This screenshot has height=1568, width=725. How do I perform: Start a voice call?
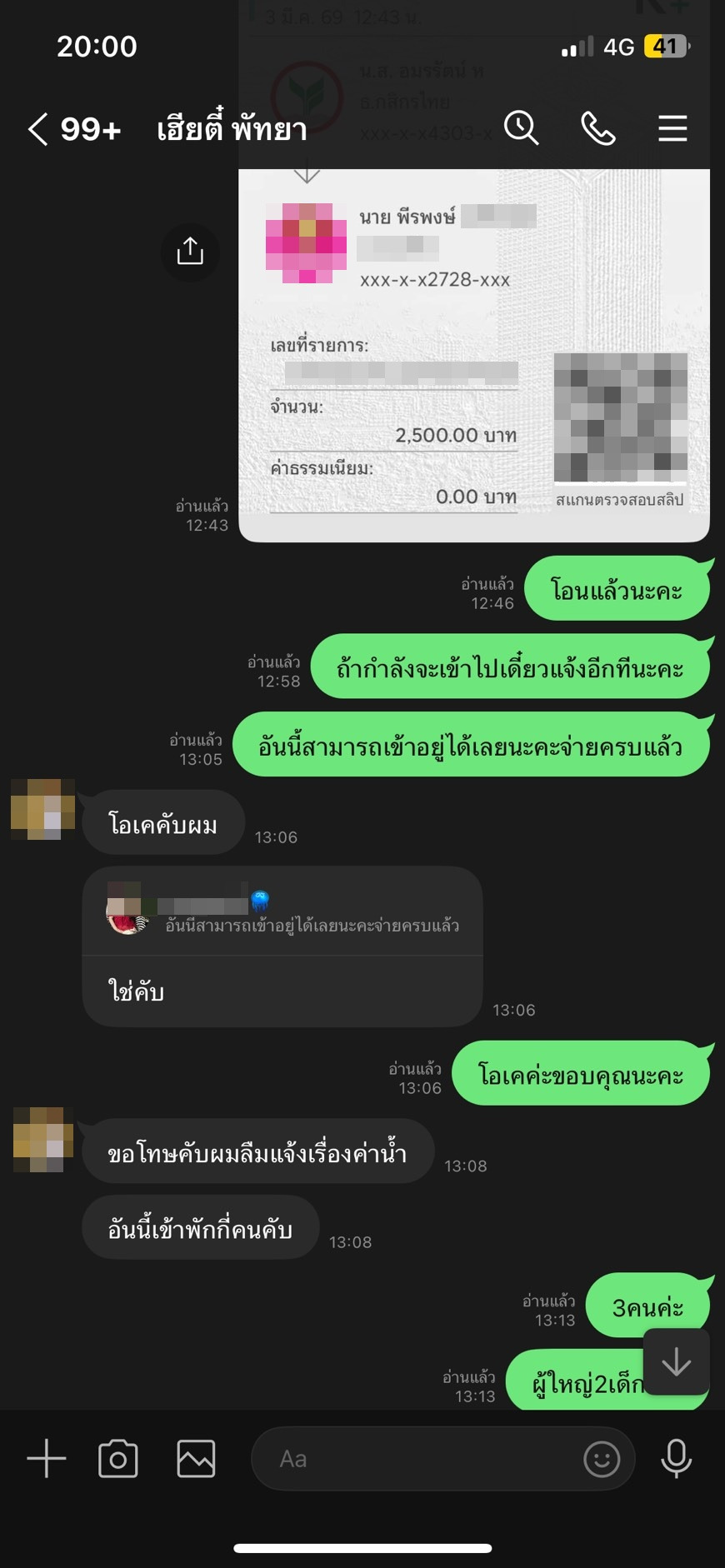[x=597, y=128]
